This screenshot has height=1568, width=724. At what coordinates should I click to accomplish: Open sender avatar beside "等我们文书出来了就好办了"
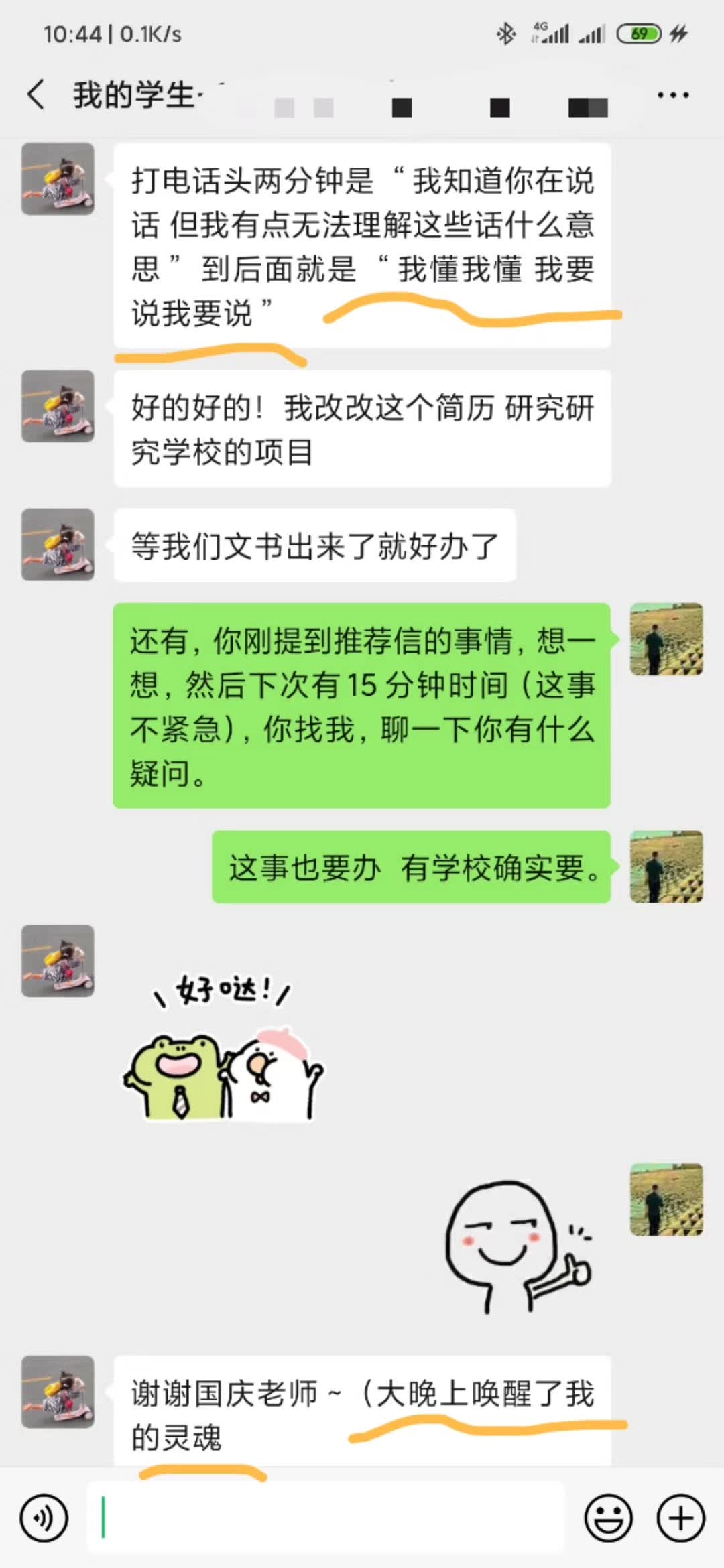[x=58, y=545]
